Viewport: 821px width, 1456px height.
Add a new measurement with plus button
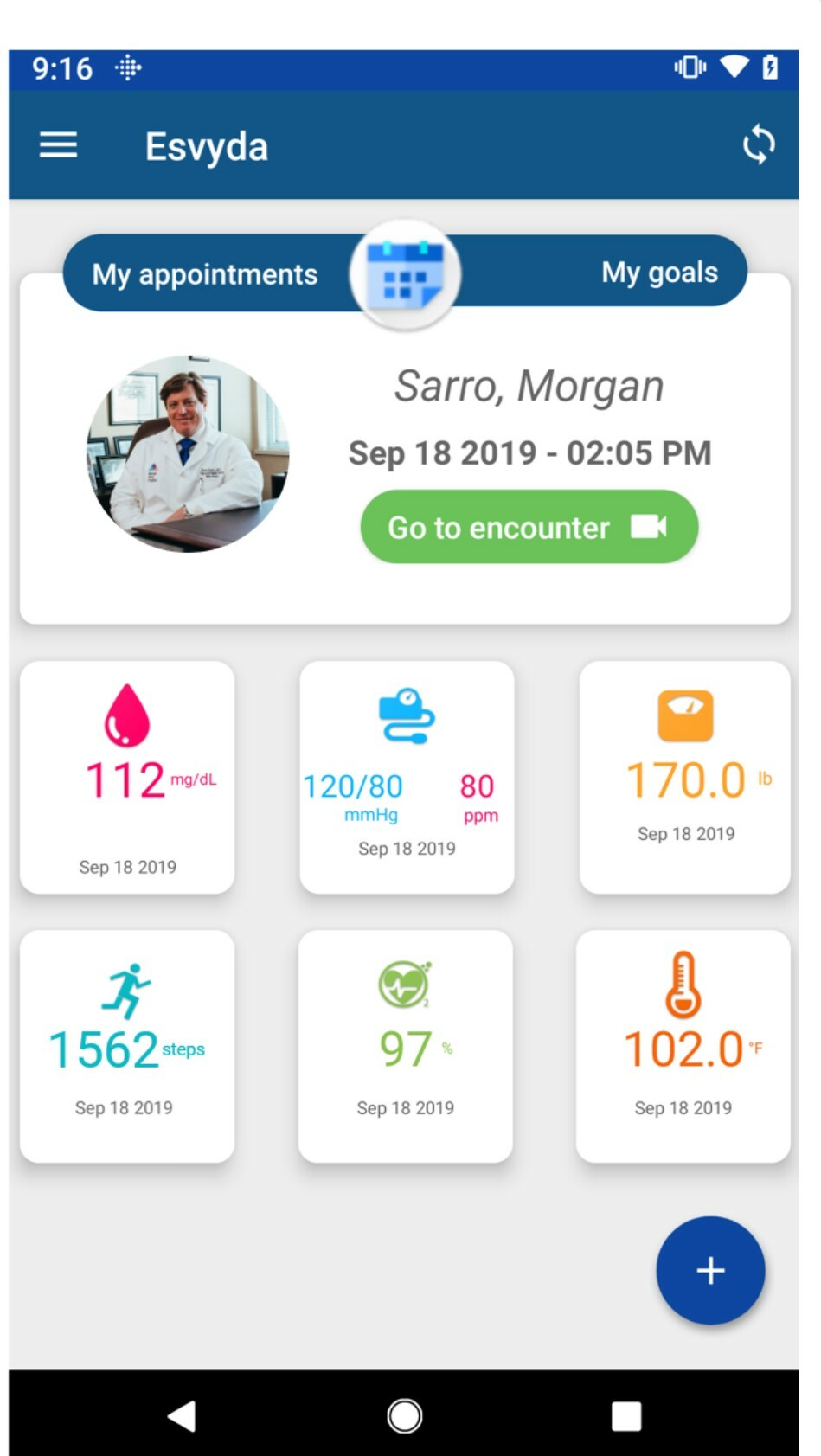[x=710, y=1270]
